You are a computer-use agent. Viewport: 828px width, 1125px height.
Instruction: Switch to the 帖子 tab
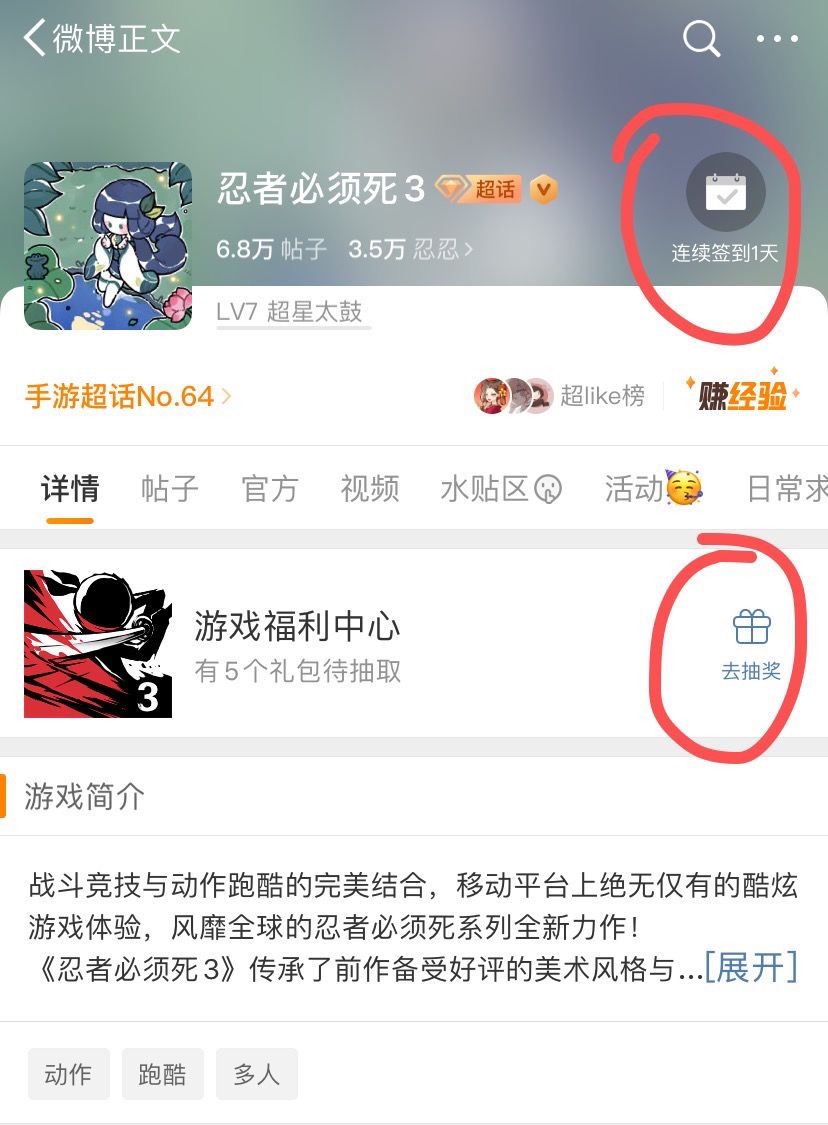168,489
